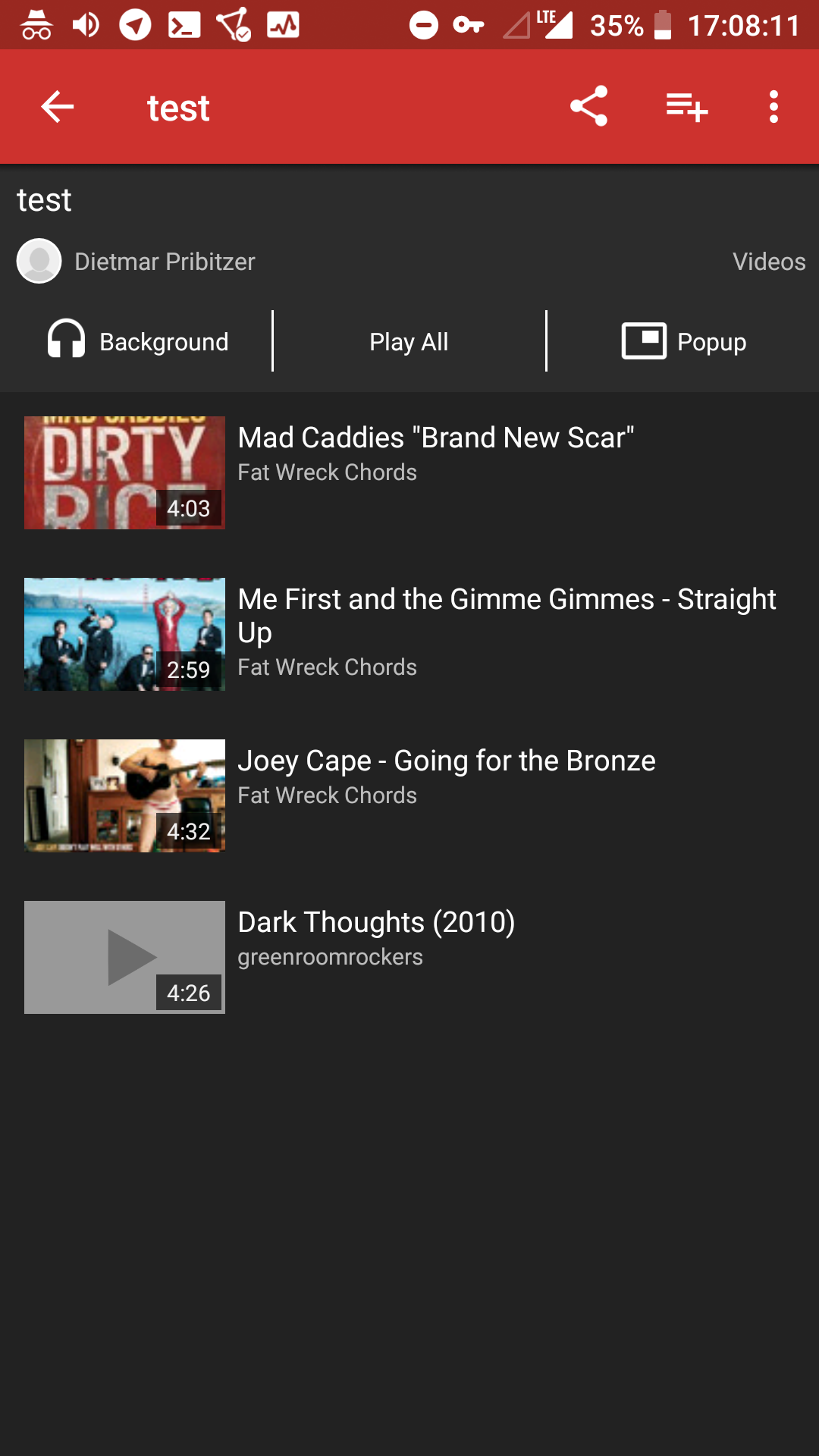
Task: Go back using the arrow icon
Action: point(58,107)
